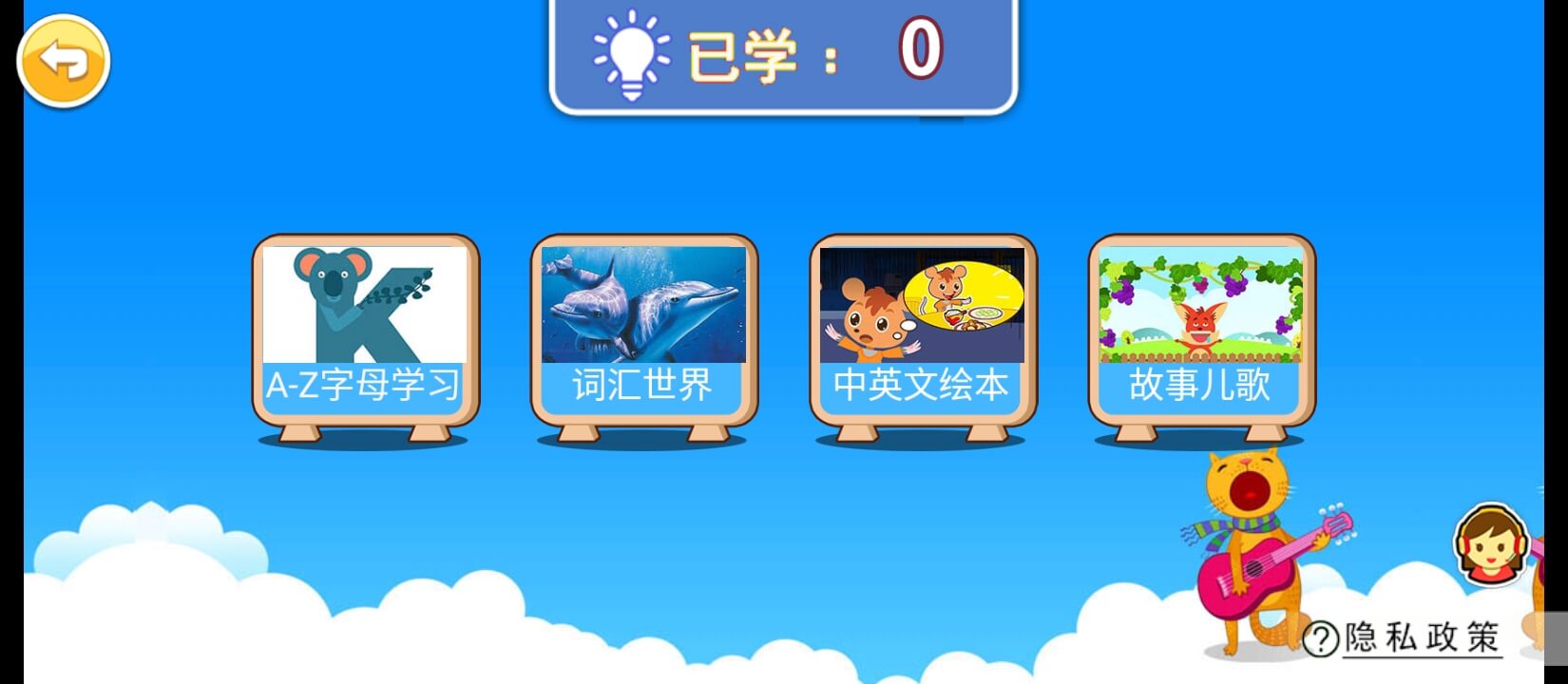Open the 中英文绘本 card

[x=923, y=332]
